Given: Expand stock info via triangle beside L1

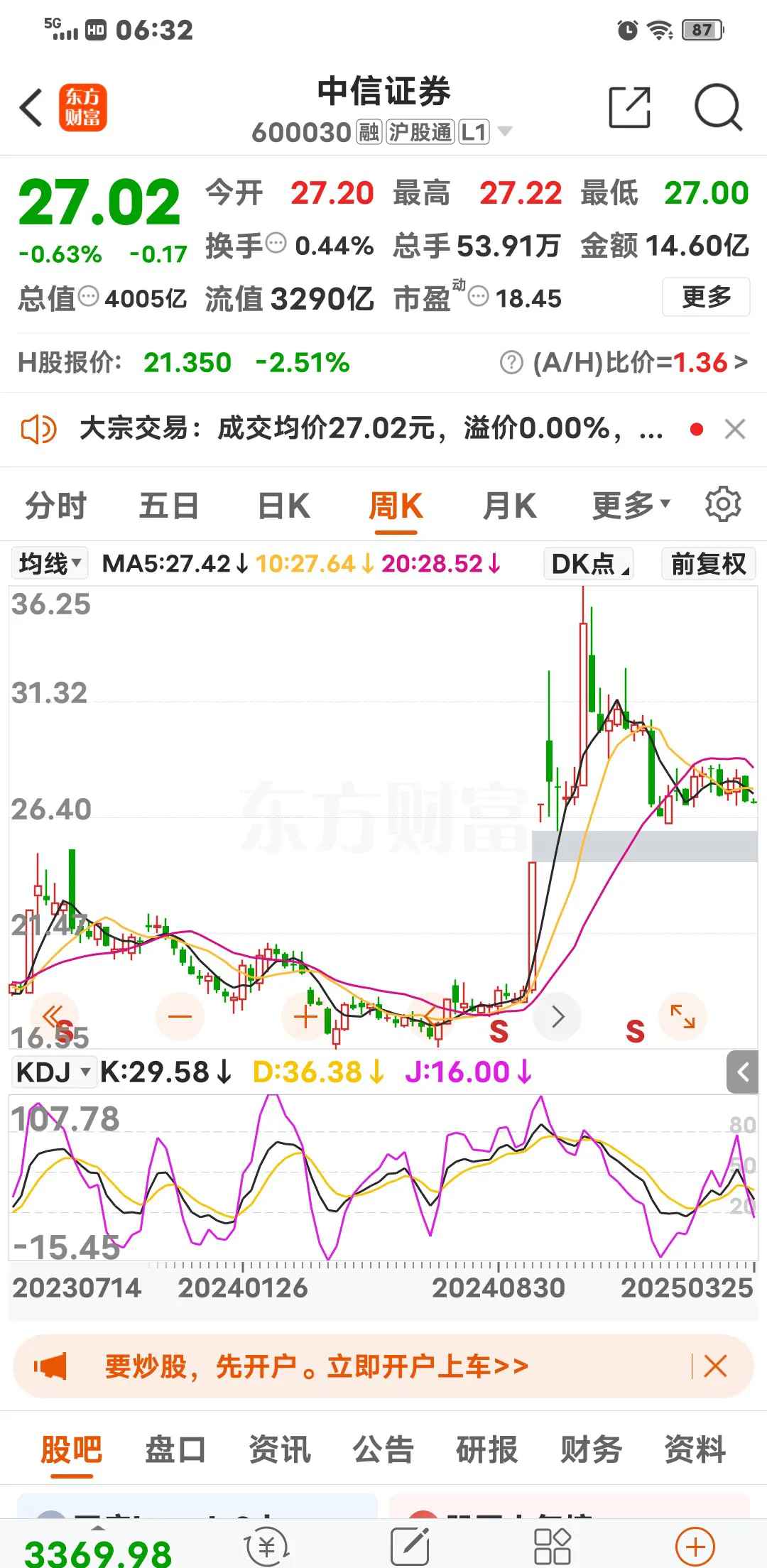Looking at the screenshot, I should (x=504, y=132).
